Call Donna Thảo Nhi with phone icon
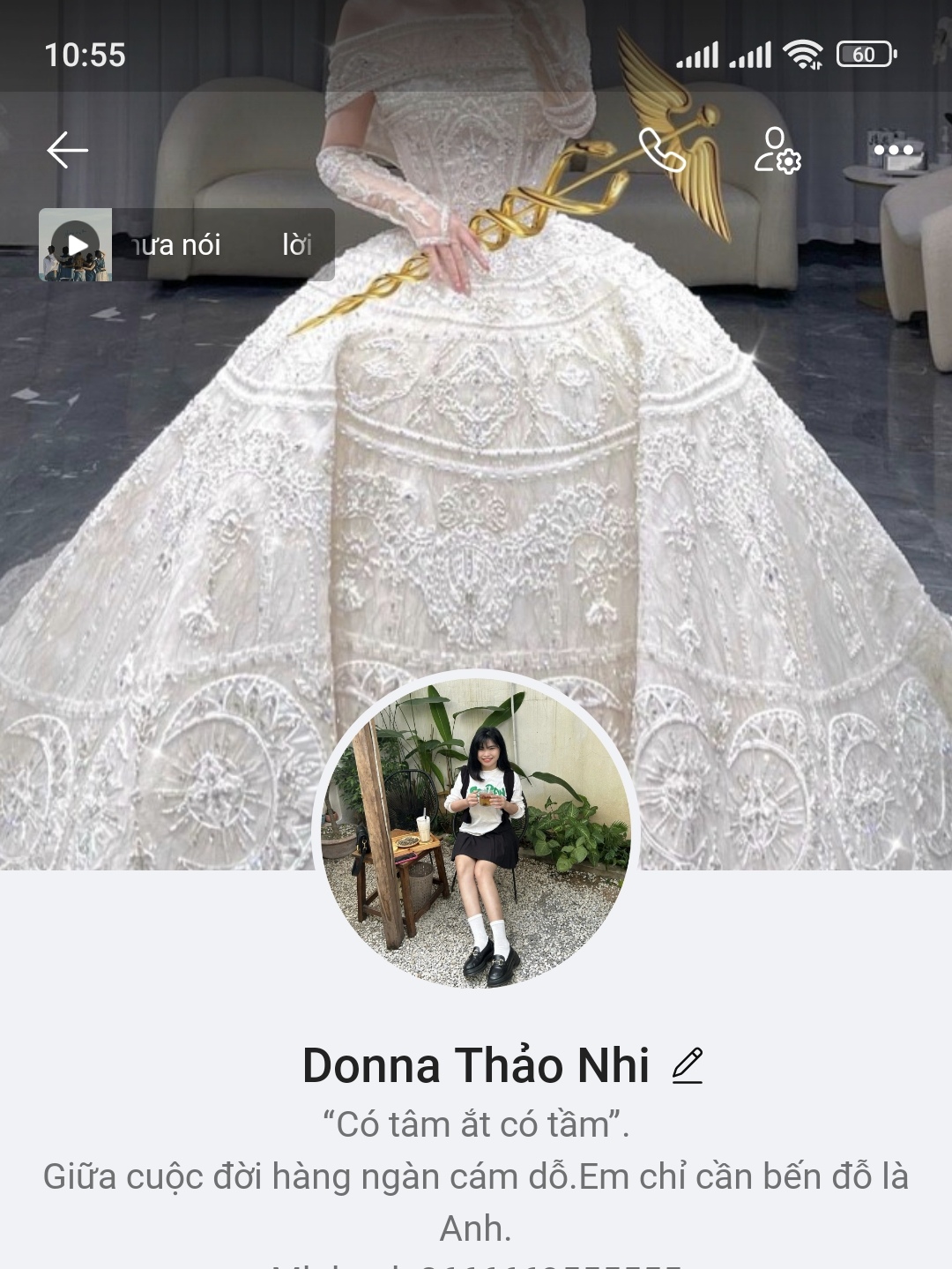The height and width of the screenshot is (1269, 952). coord(661,150)
